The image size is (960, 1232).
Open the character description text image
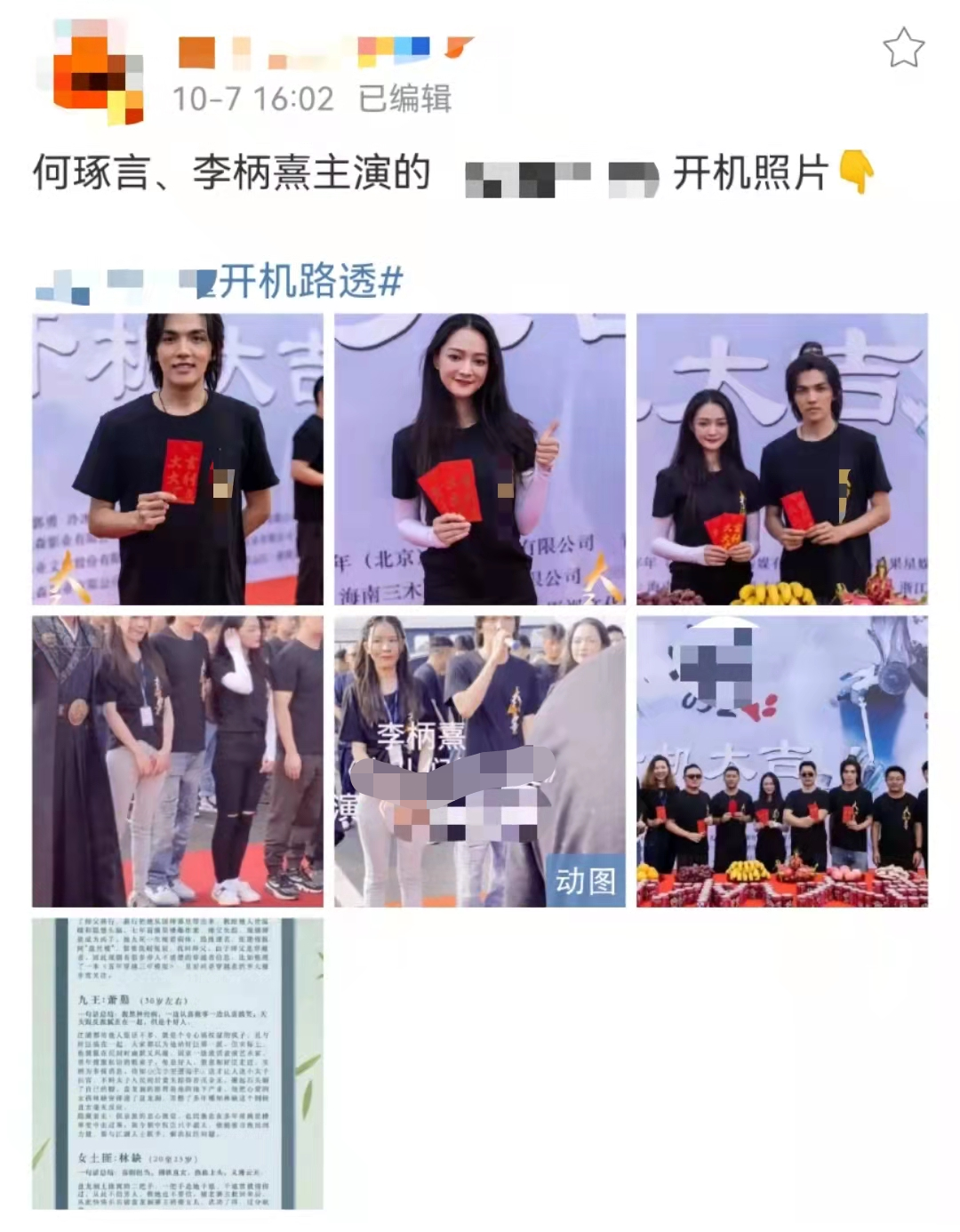click(x=178, y=1063)
